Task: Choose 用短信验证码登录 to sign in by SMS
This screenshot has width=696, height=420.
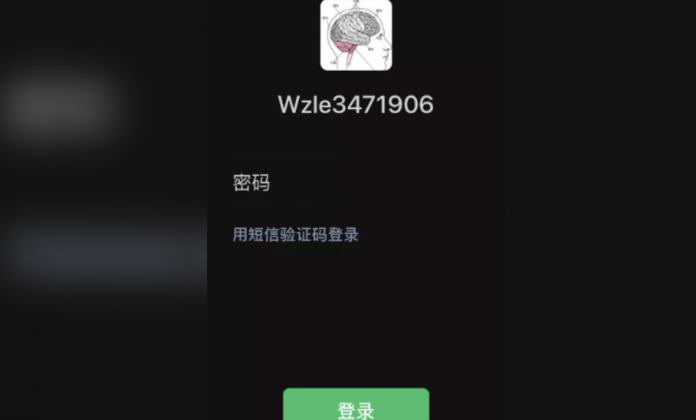Action: pyautogui.click(x=296, y=235)
